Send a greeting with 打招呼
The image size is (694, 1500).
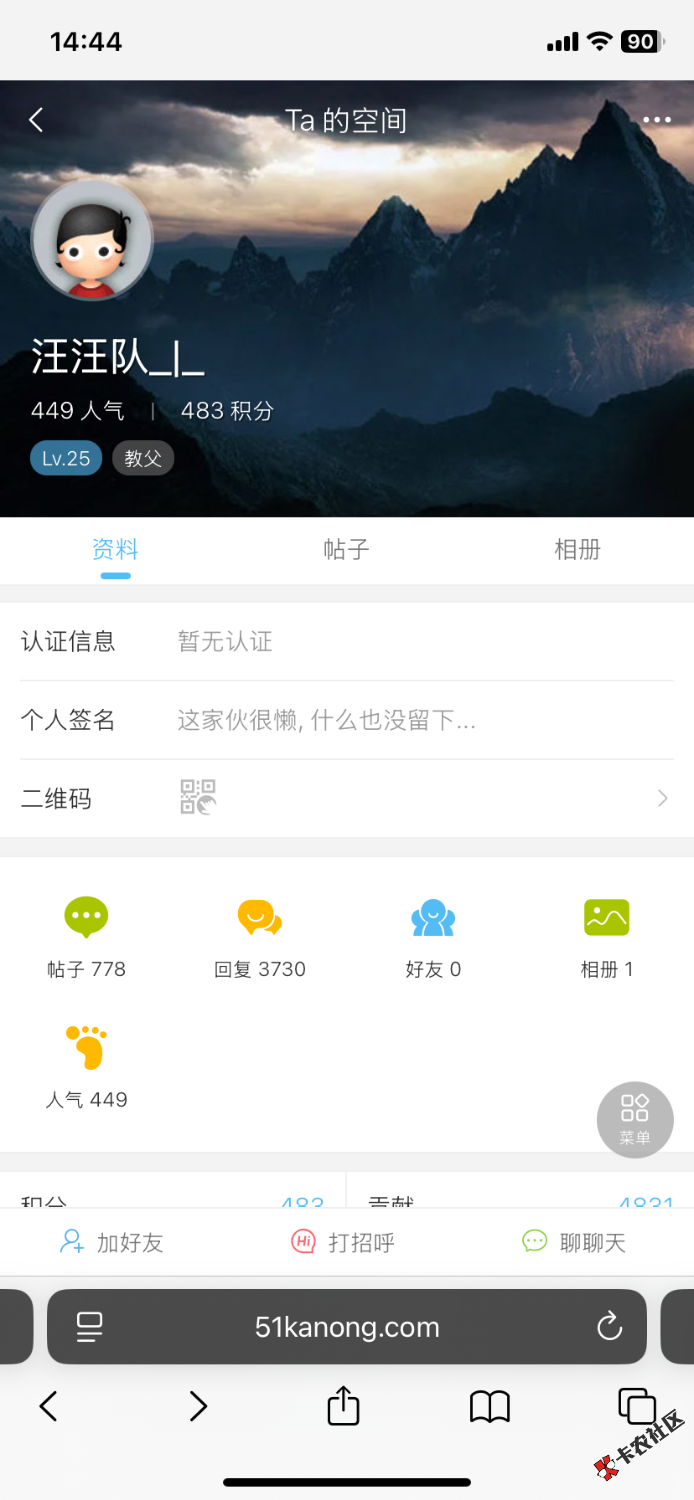coord(343,1242)
